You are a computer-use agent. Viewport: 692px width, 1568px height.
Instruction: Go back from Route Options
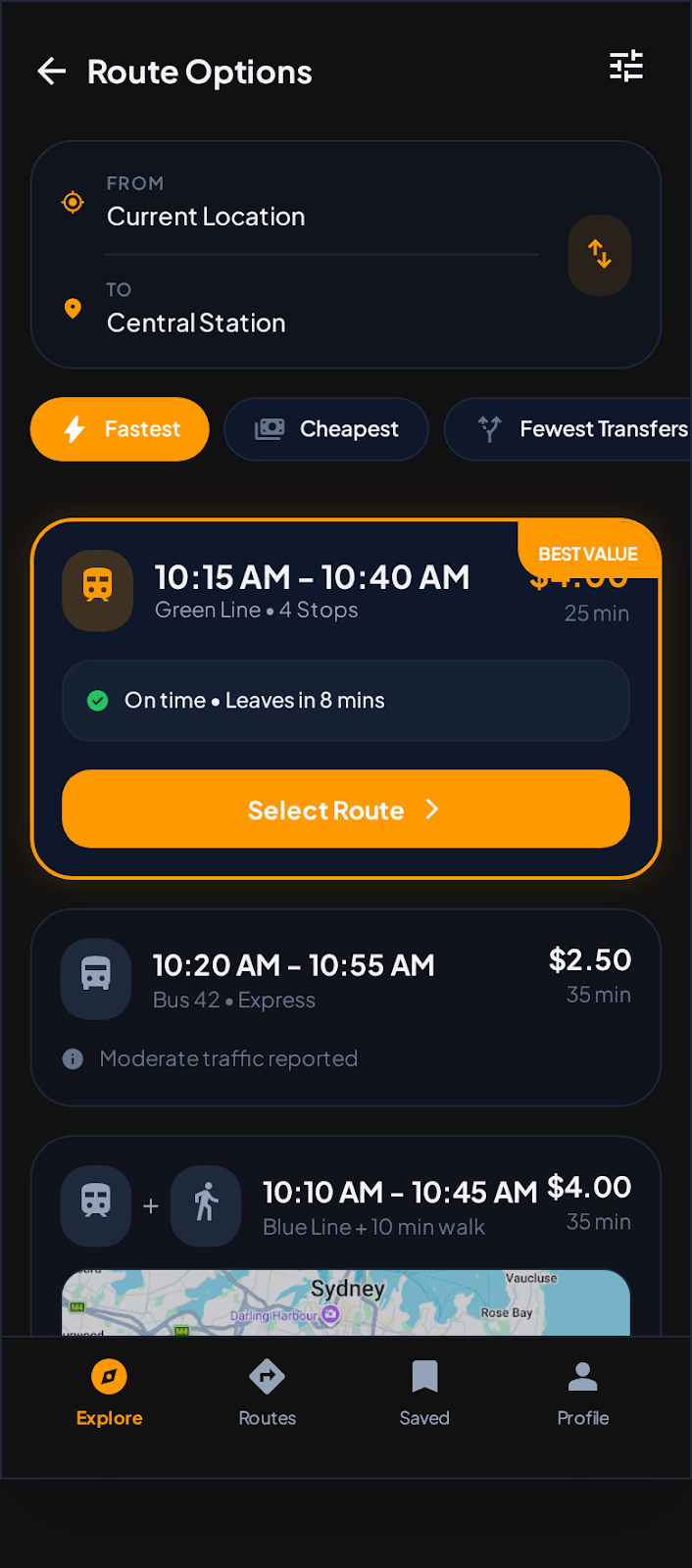coord(52,72)
